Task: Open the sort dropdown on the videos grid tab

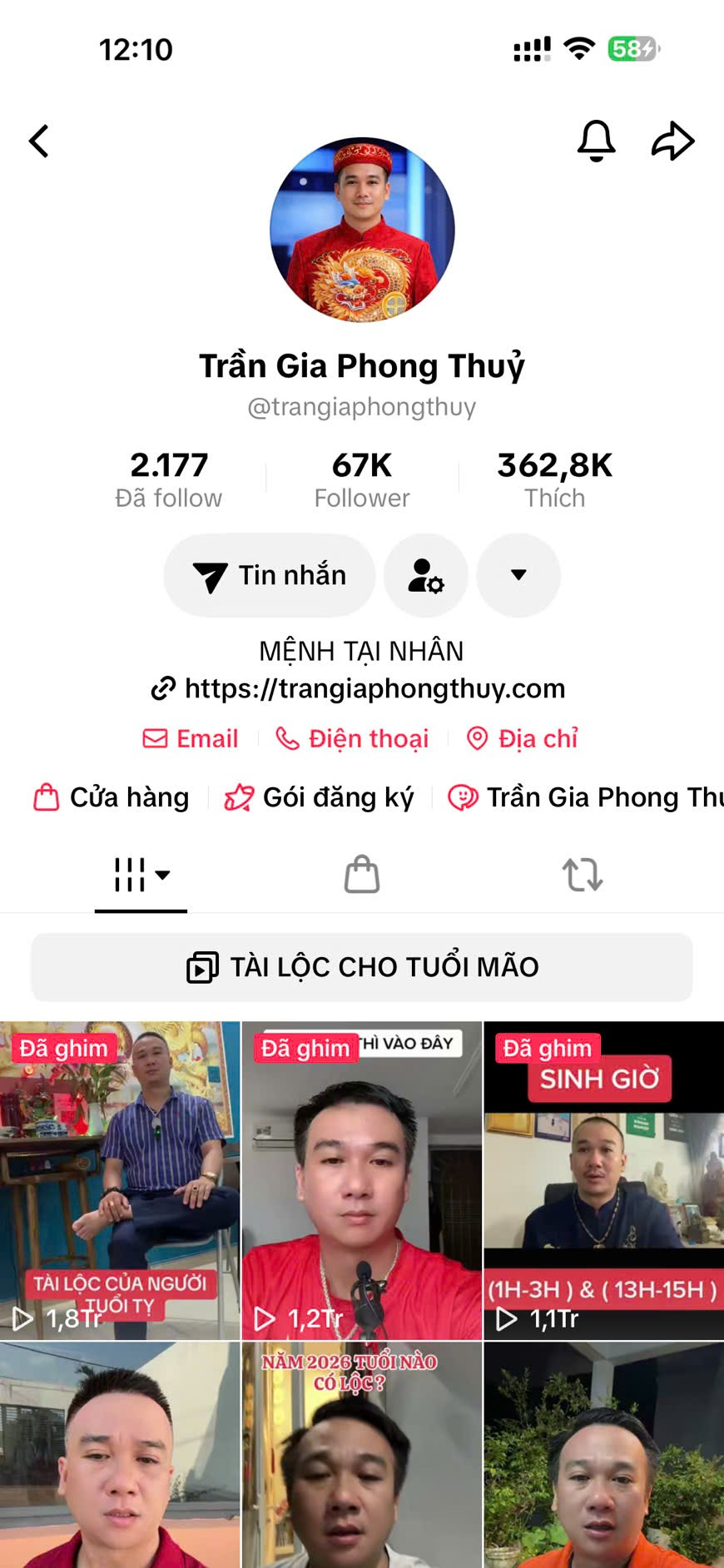Action: 164,876
